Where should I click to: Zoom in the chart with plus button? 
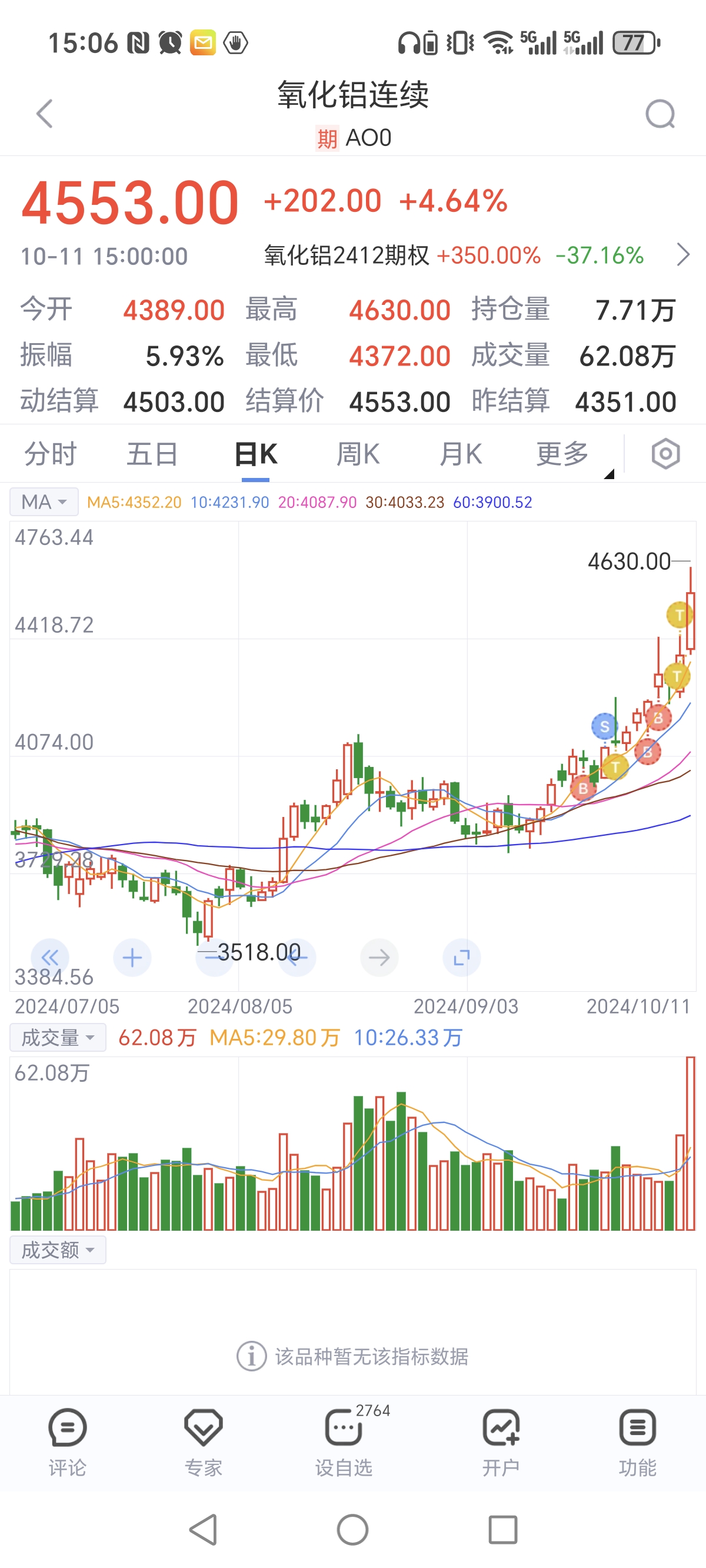pos(132,958)
